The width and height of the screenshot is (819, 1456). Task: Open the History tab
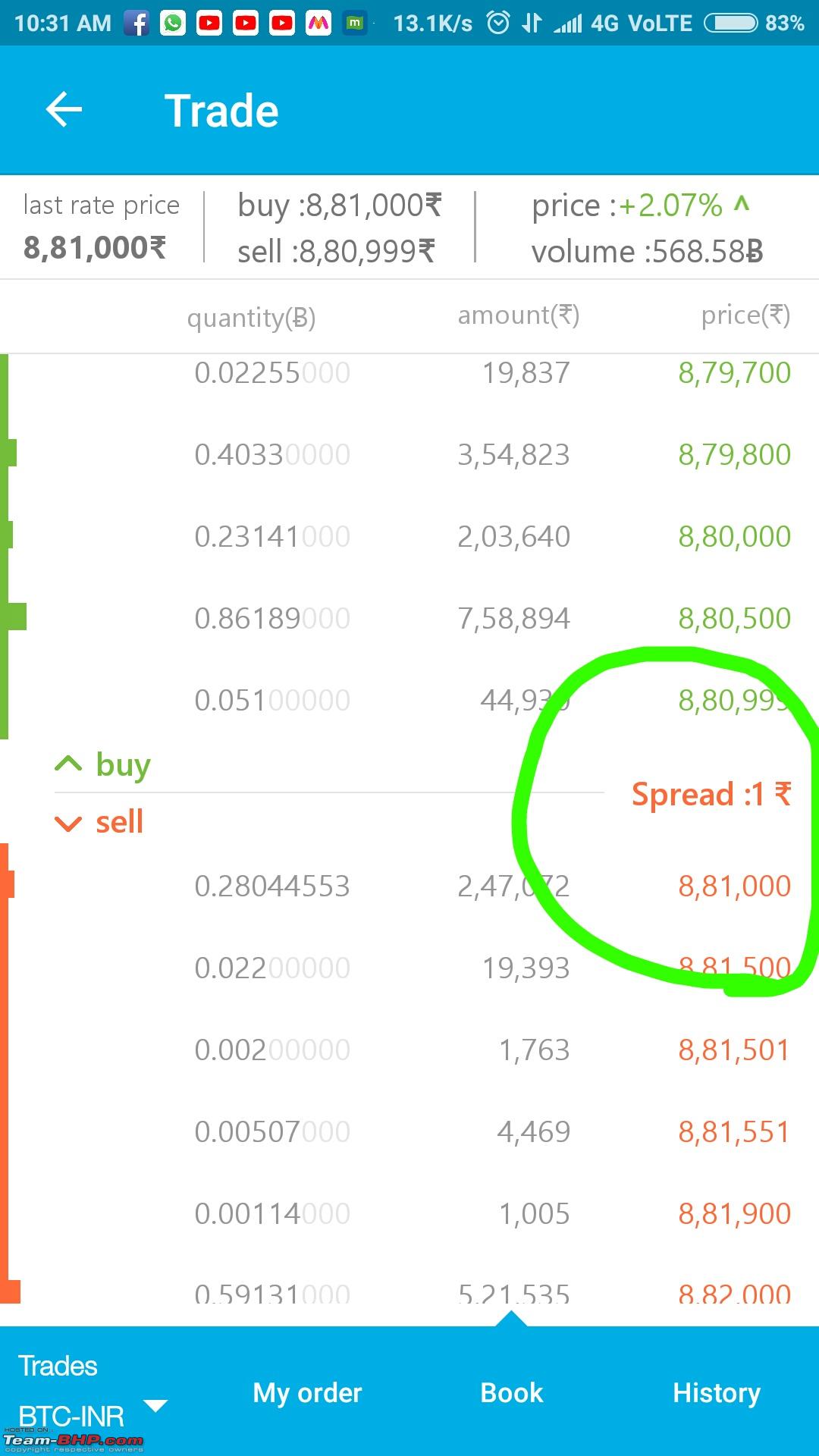717,1393
